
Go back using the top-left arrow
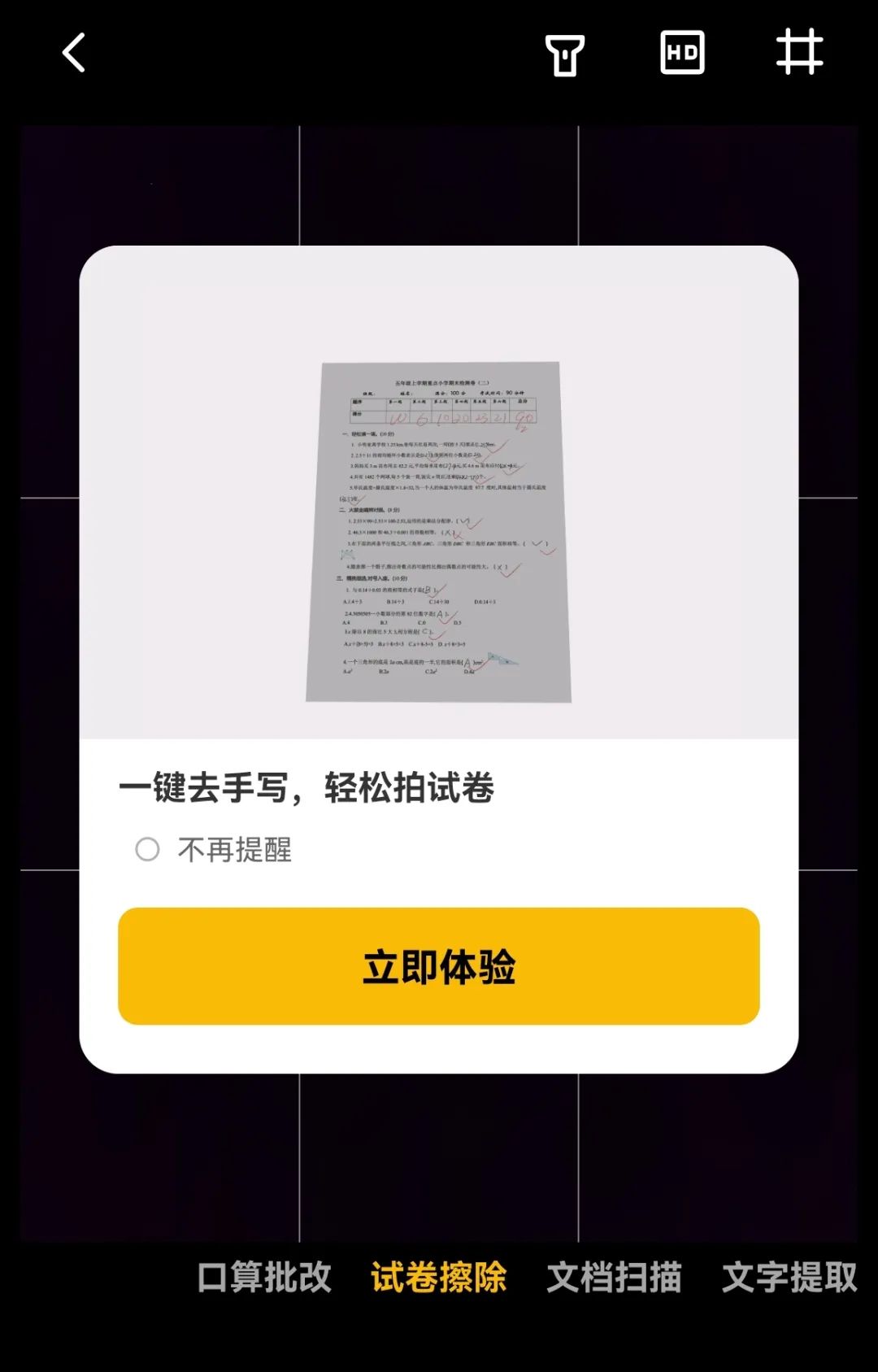[74, 54]
